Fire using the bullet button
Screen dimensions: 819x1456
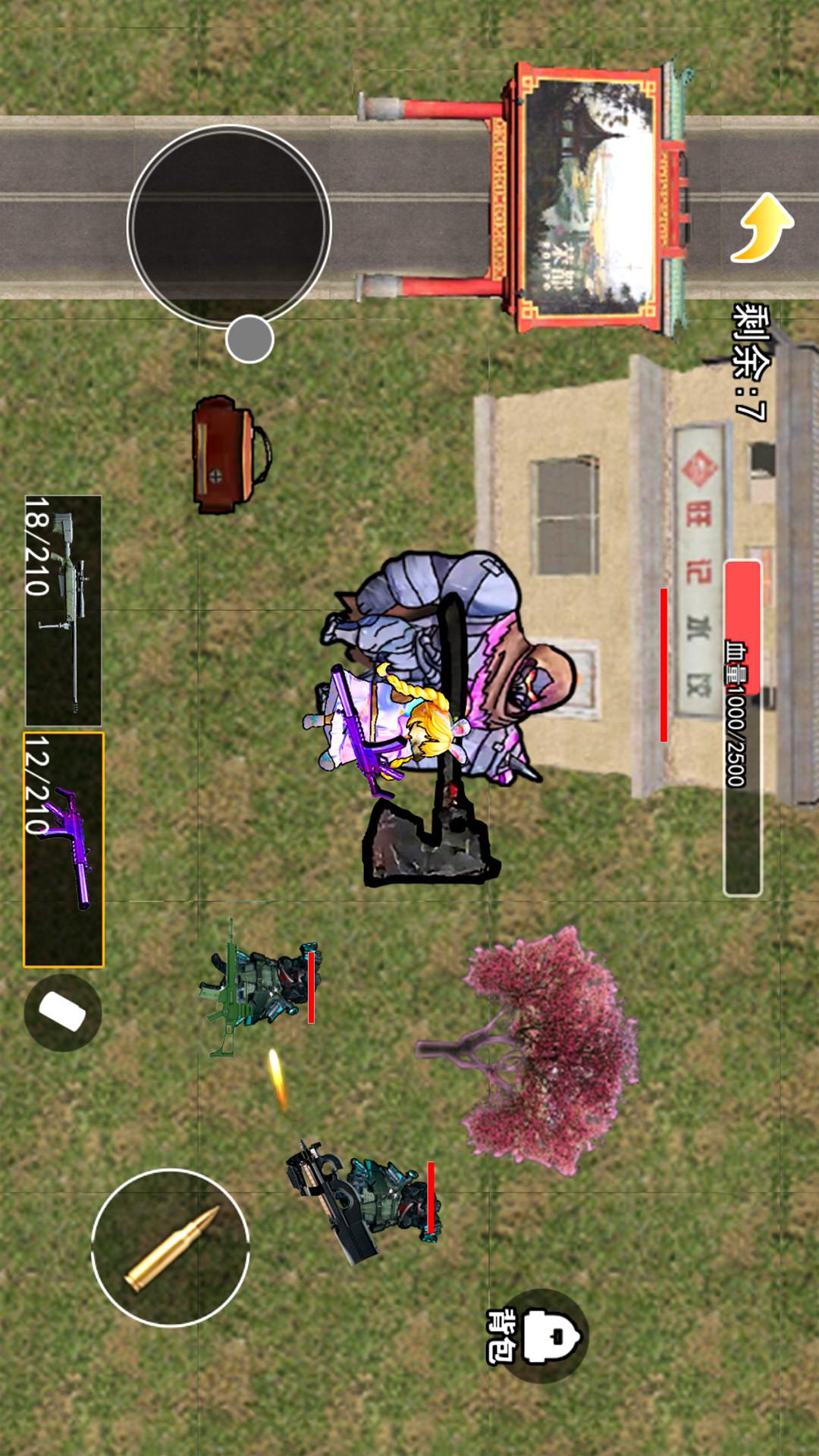[171, 1247]
